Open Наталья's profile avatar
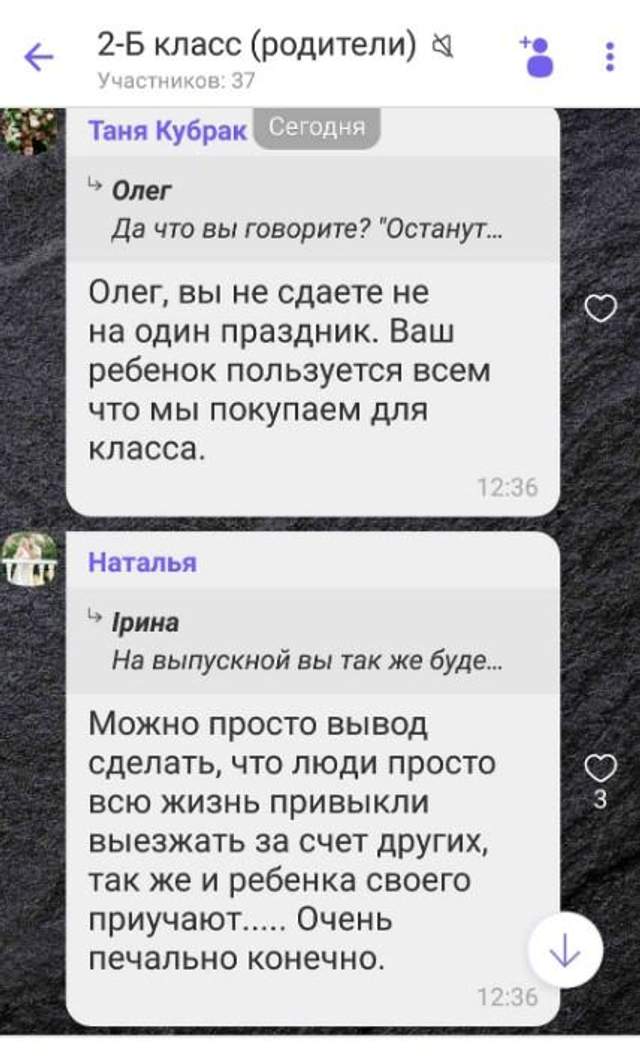 click(30, 560)
